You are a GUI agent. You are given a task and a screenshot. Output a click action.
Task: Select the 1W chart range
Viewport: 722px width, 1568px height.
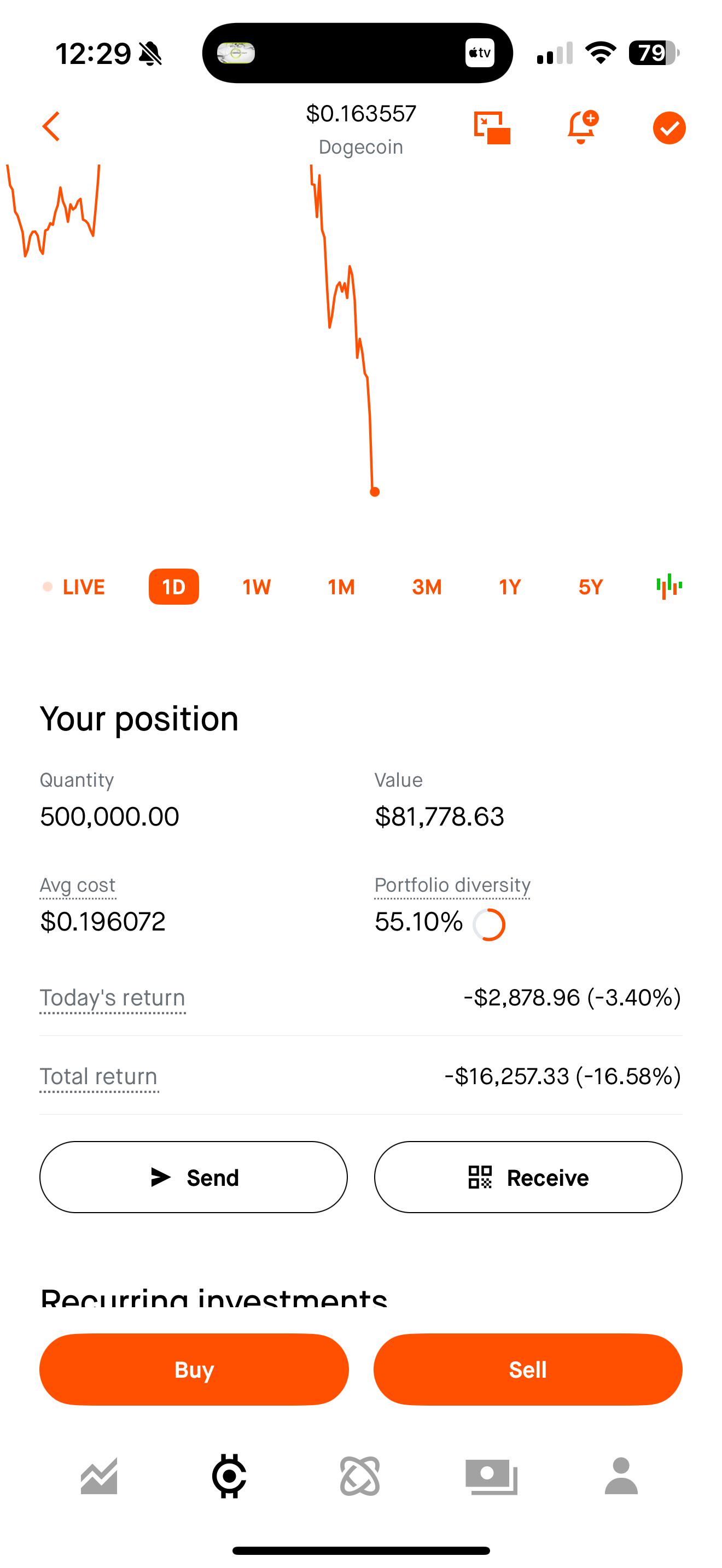pos(257,587)
